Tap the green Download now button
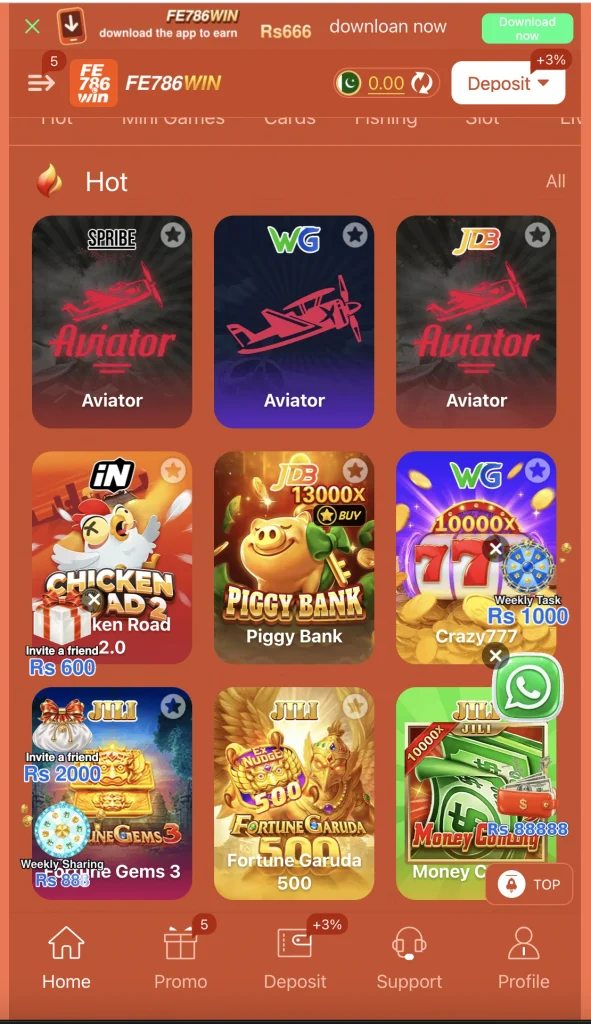 click(527, 28)
